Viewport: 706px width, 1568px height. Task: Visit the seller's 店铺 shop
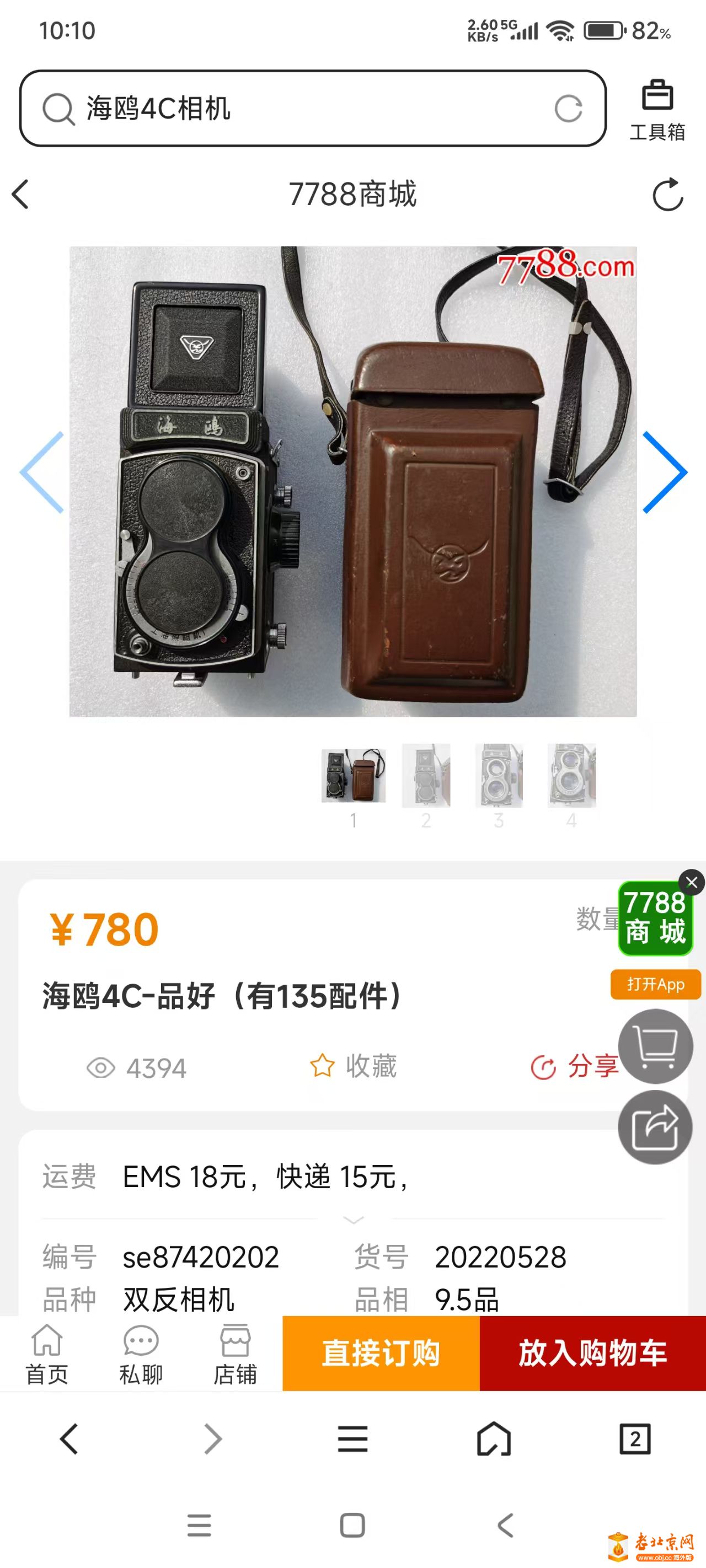point(235,1354)
